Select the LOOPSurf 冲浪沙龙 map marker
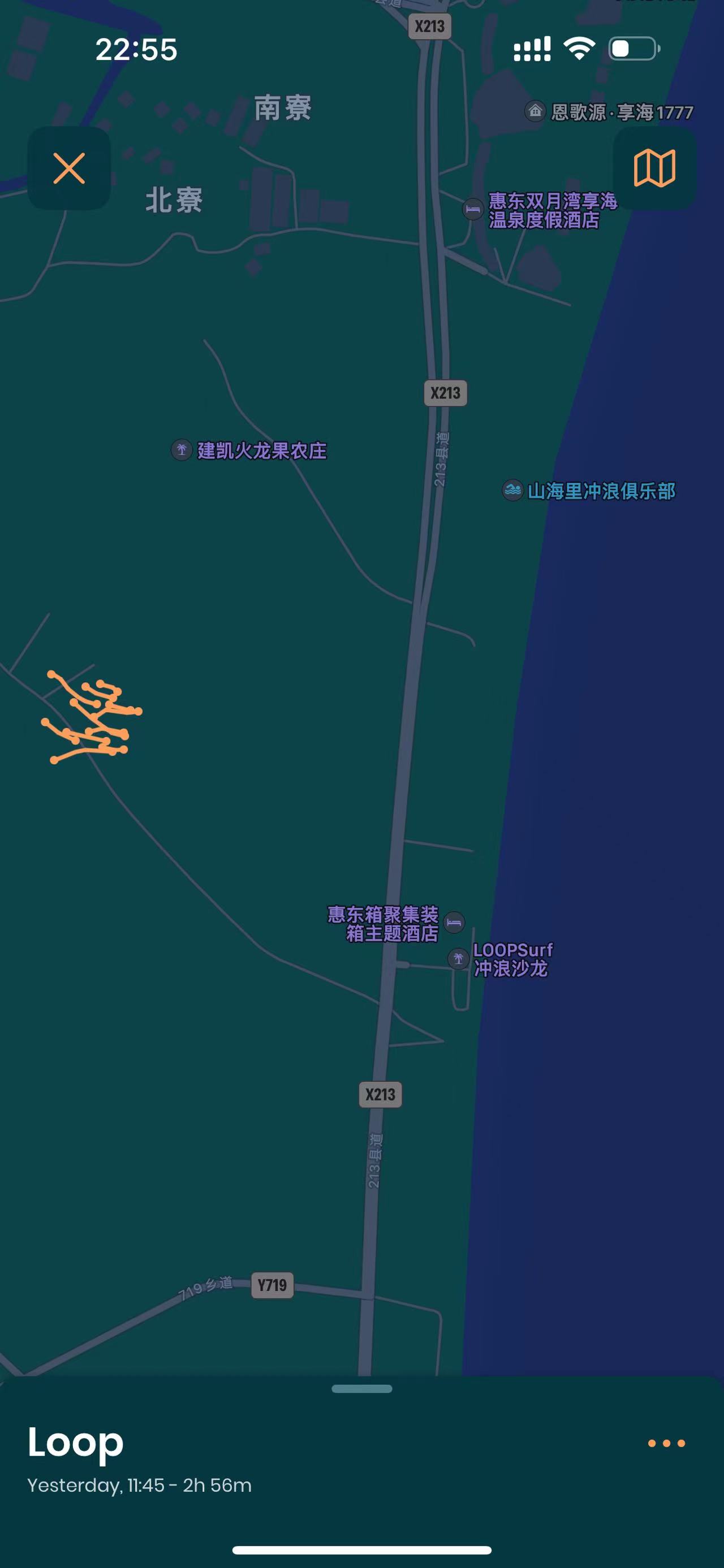The image size is (724, 1568). (x=458, y=959)
